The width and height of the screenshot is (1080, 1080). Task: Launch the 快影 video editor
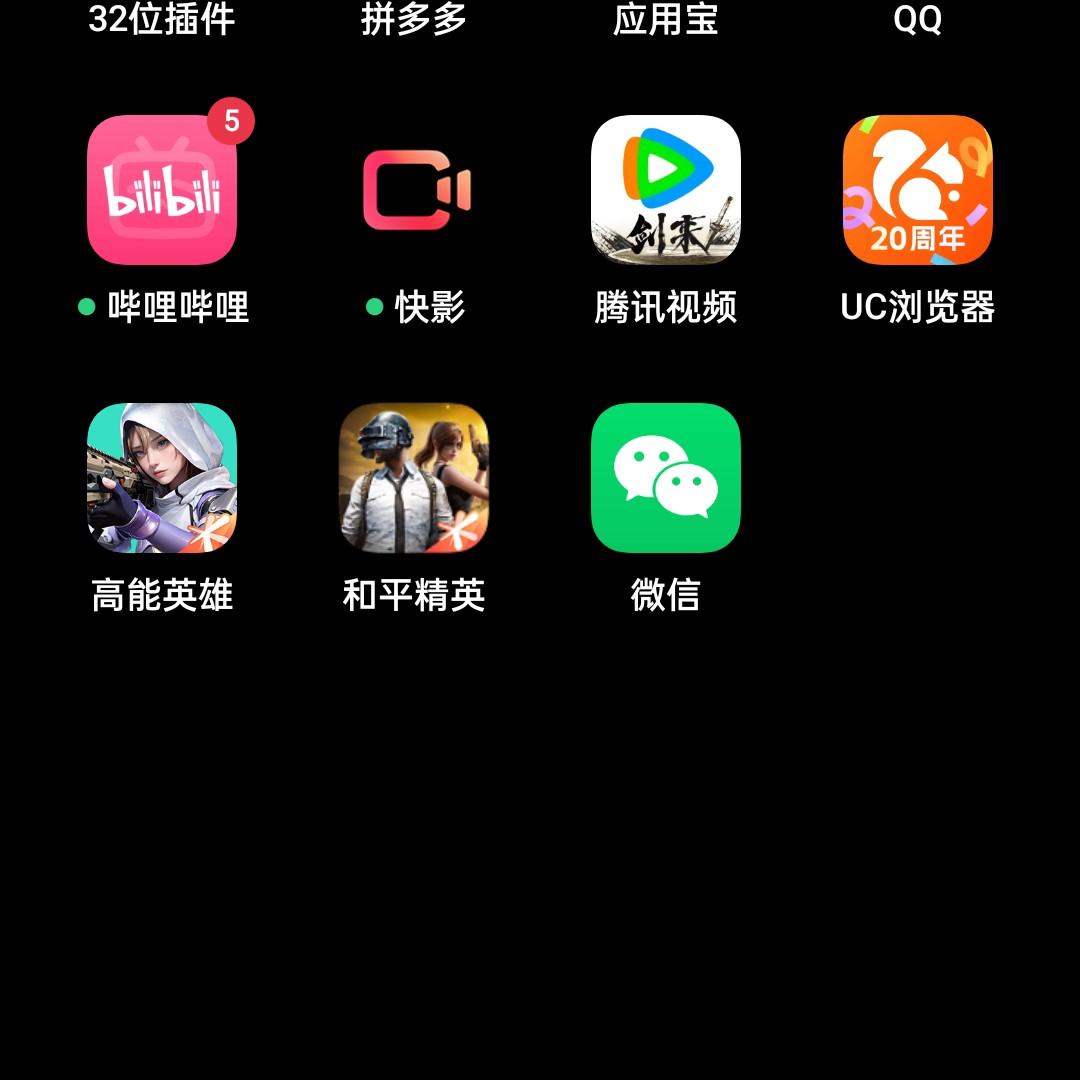[415, 190]
